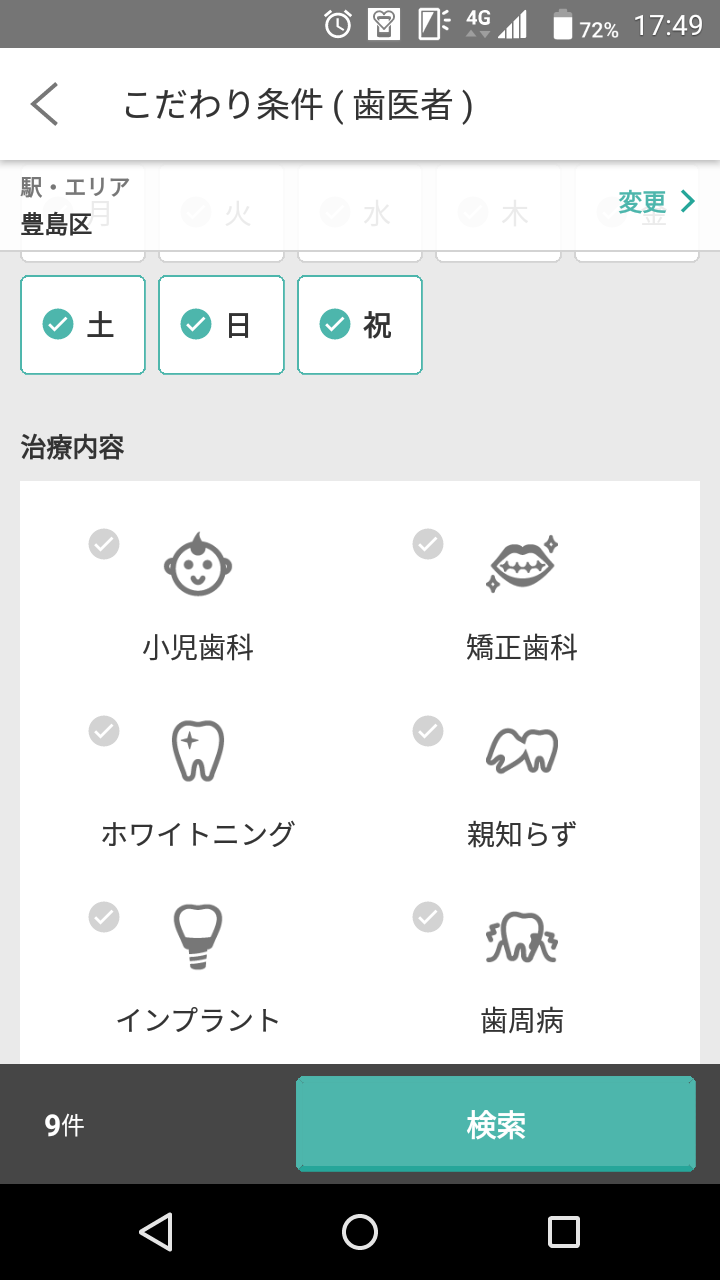720x1280 pixels.
Task: Open the recent apps overview
Action: pos(564,1232)
